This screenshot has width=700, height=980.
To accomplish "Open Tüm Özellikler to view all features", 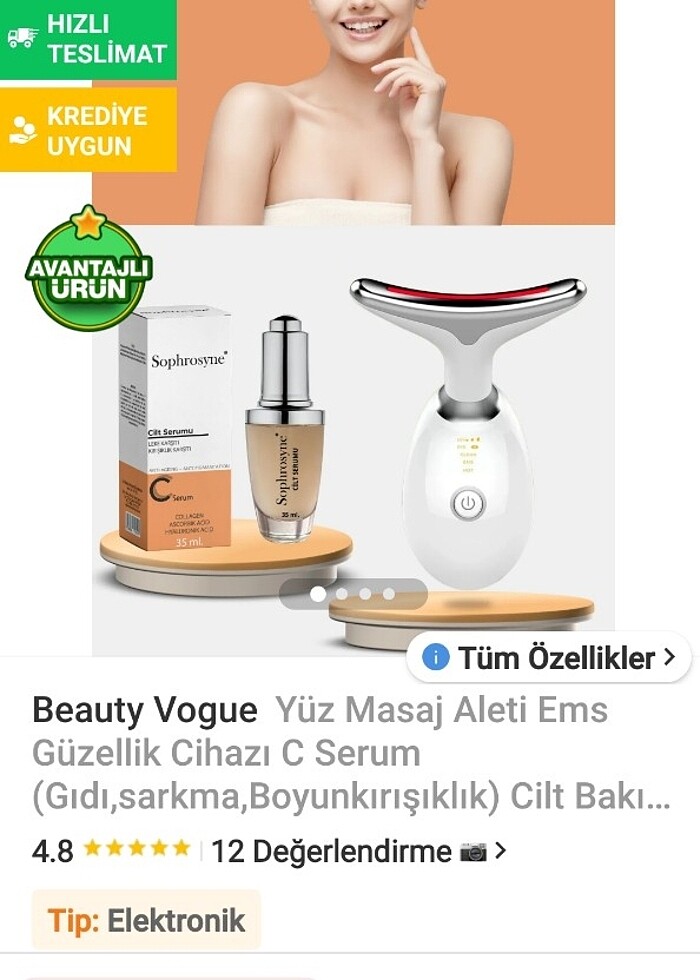I will [x=549, y=658].
